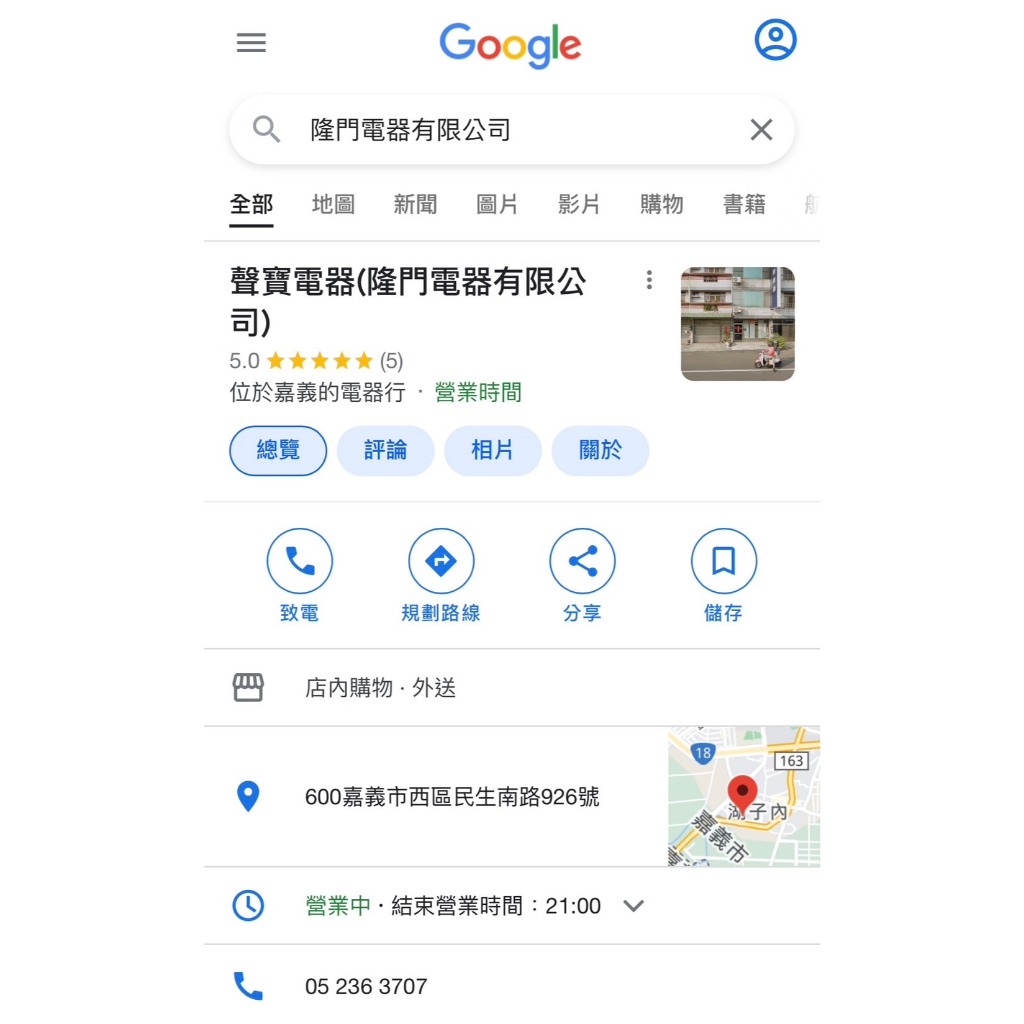Screen dimensions: 1024x1024
Task: Switch to the 購物 tab
Action: pyautogui.click(x=661, y=205)
